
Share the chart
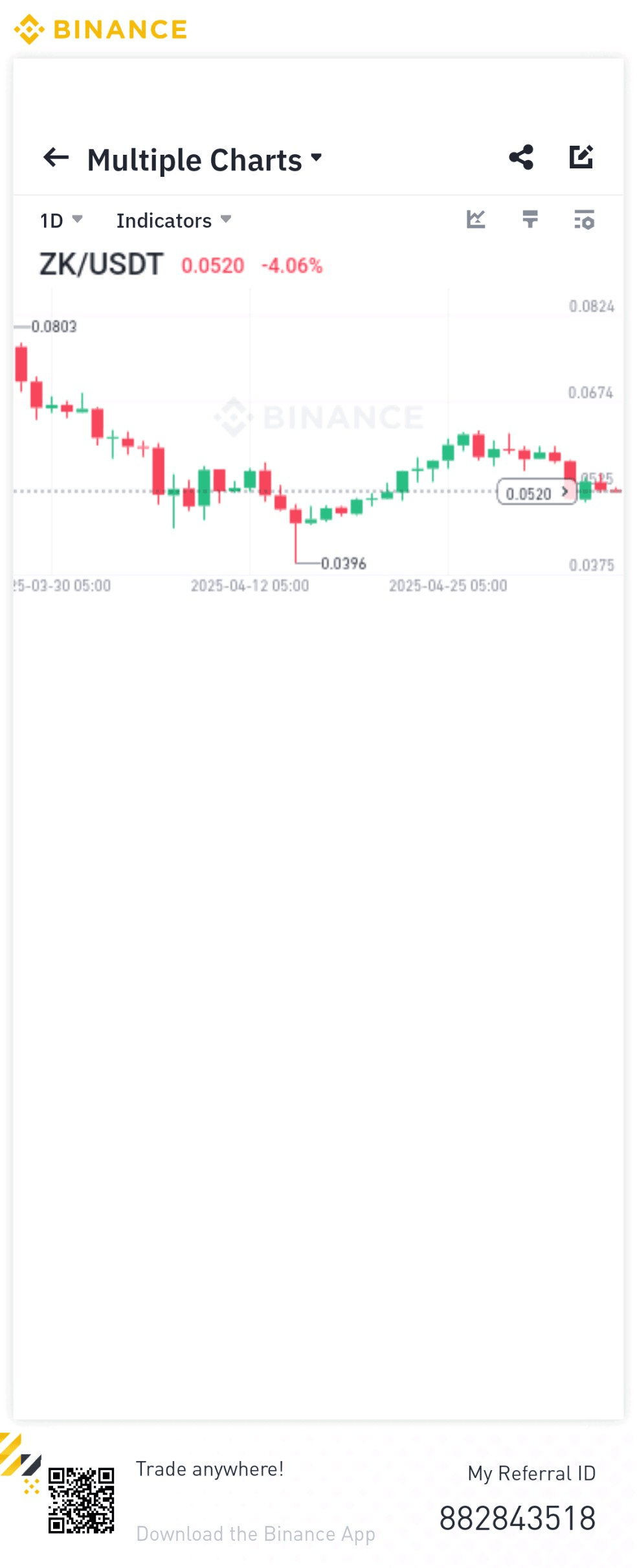point(521,157)
